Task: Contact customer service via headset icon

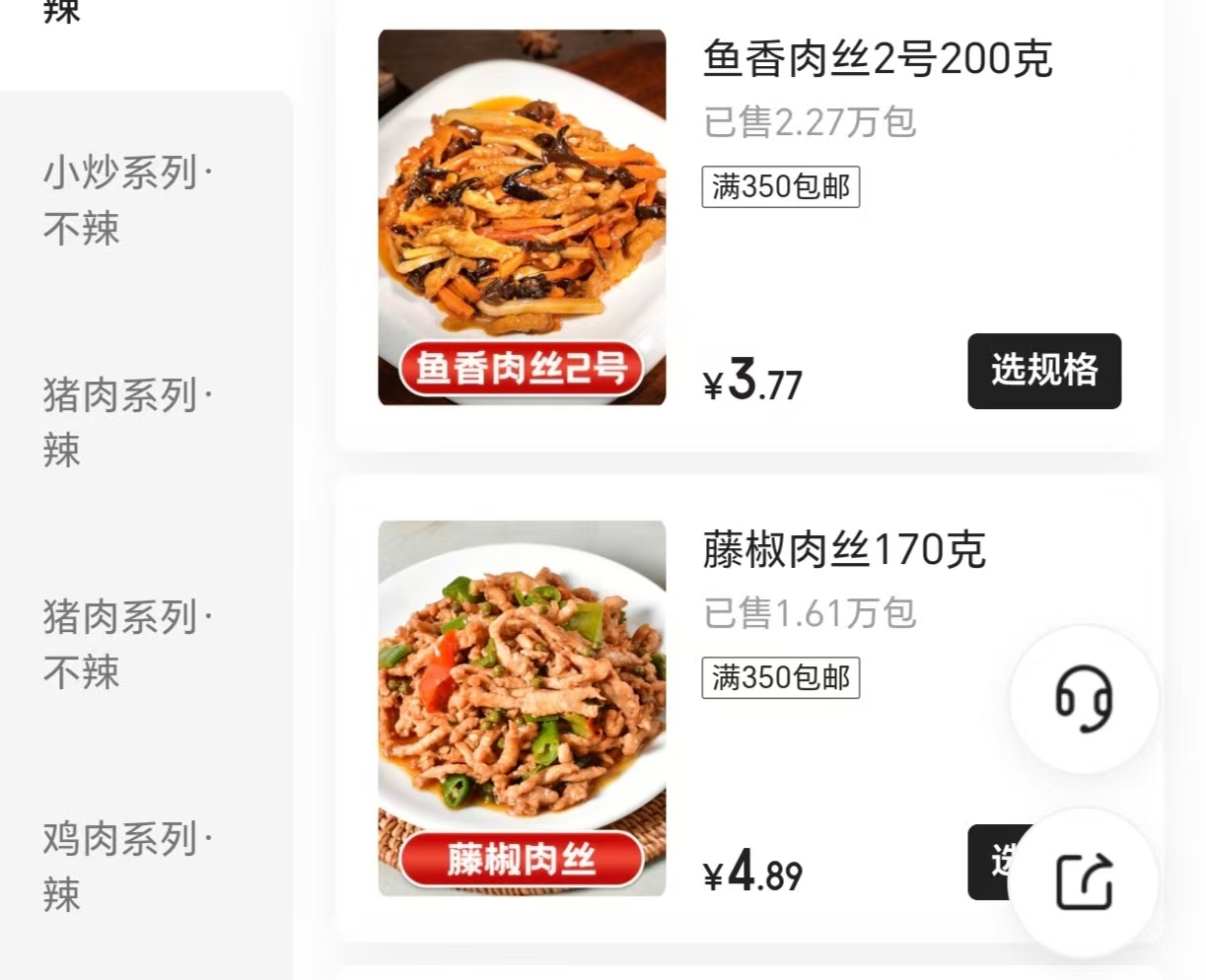Action: pyautogui.click(x=1084, y=699)
